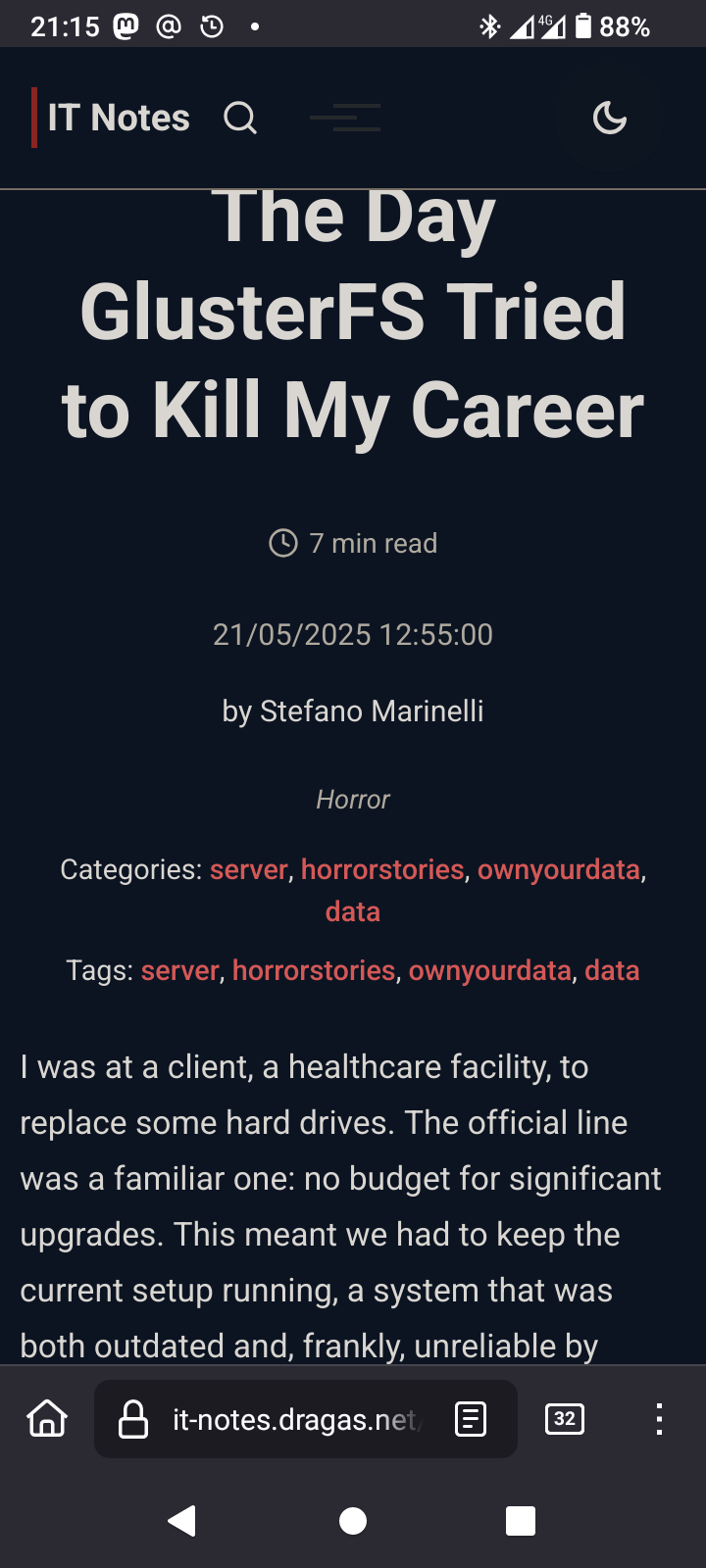Enable reader view in the address bar
The height and width of the screenshot is (1568, 706).
click(x=471, y=1419)
